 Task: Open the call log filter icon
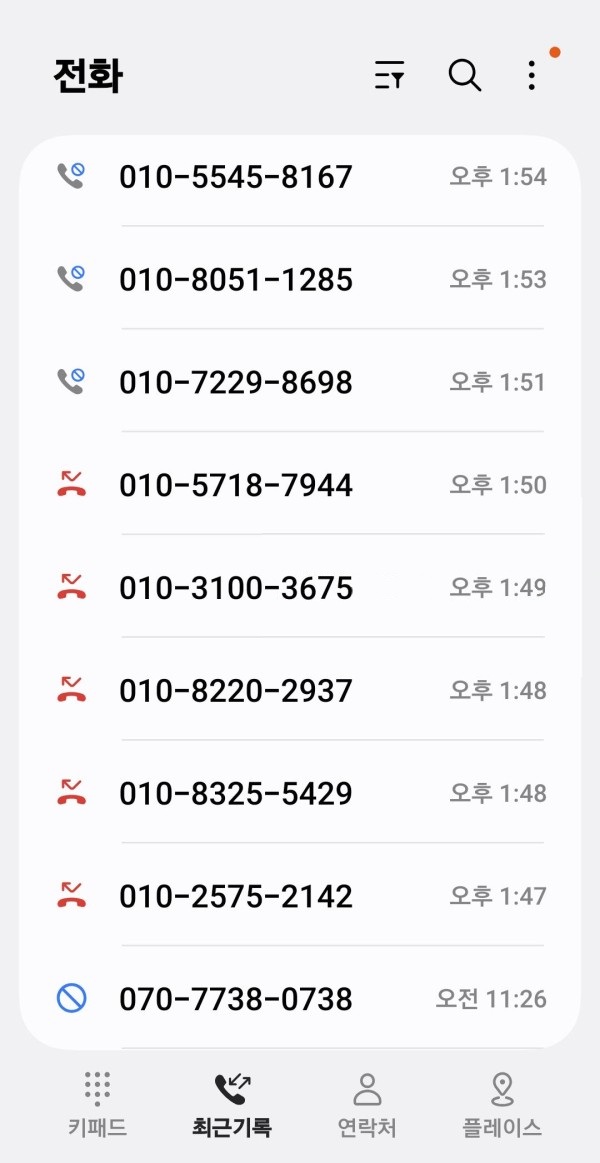pyautogui.click(x=389, y=75)
